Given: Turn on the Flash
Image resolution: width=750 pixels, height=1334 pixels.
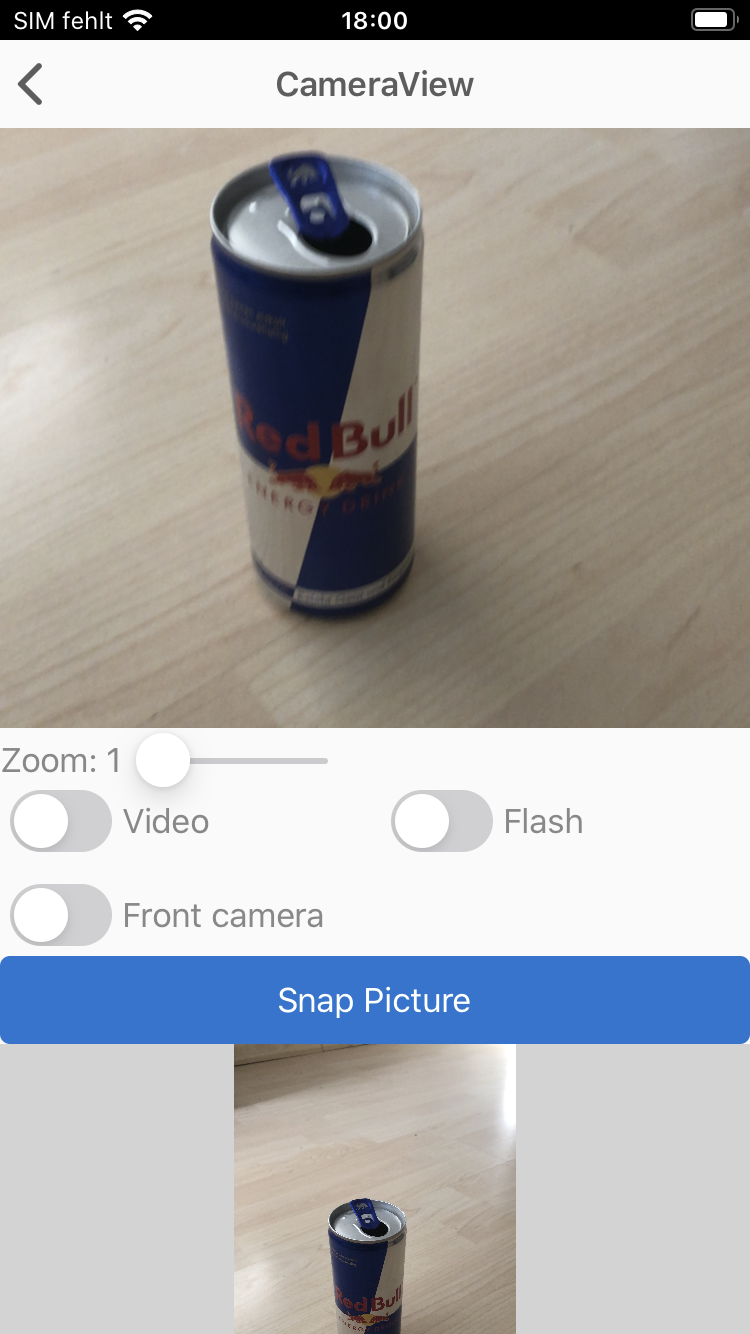Looking at the screenshot, I should 442,821.
